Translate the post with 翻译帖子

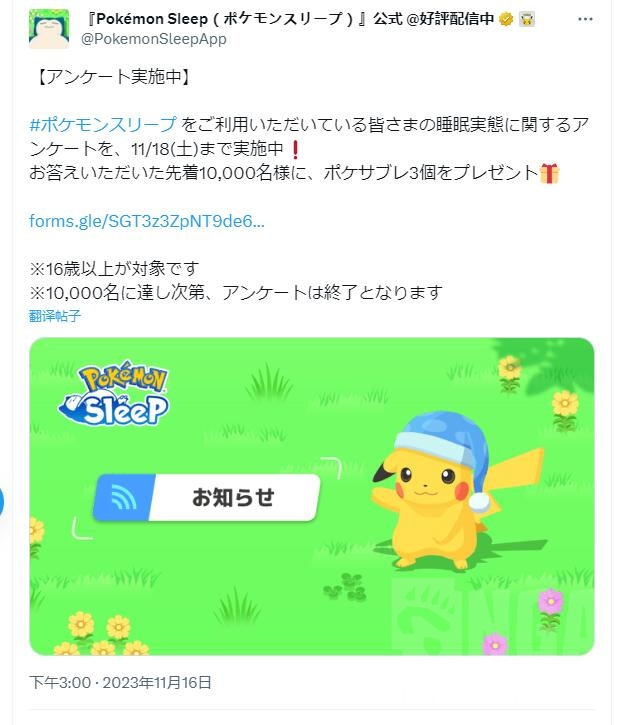click(x=55, y=316)
